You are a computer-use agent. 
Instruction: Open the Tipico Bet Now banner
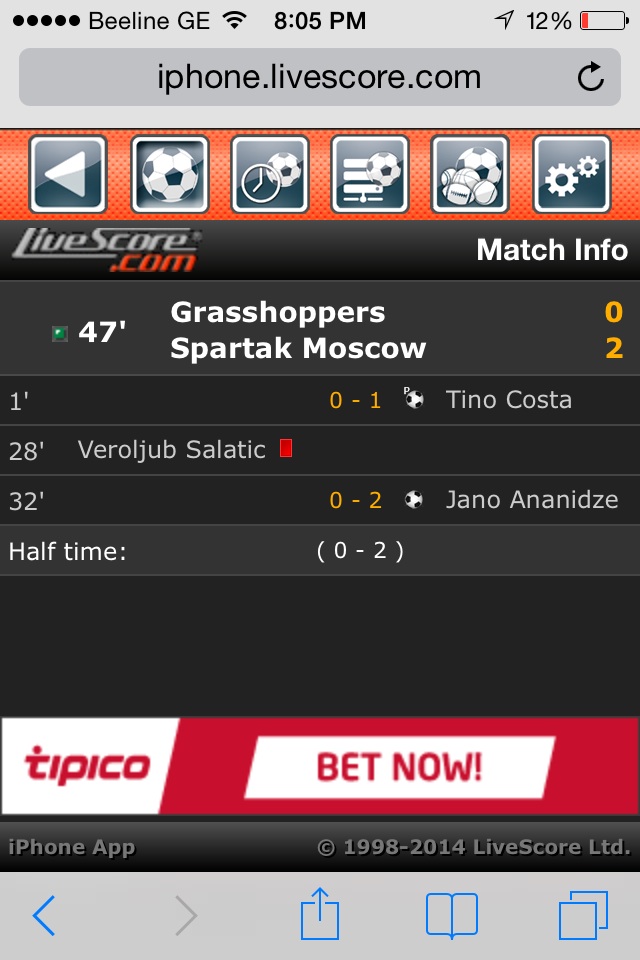pyautogui.click(x=319, y=766)
